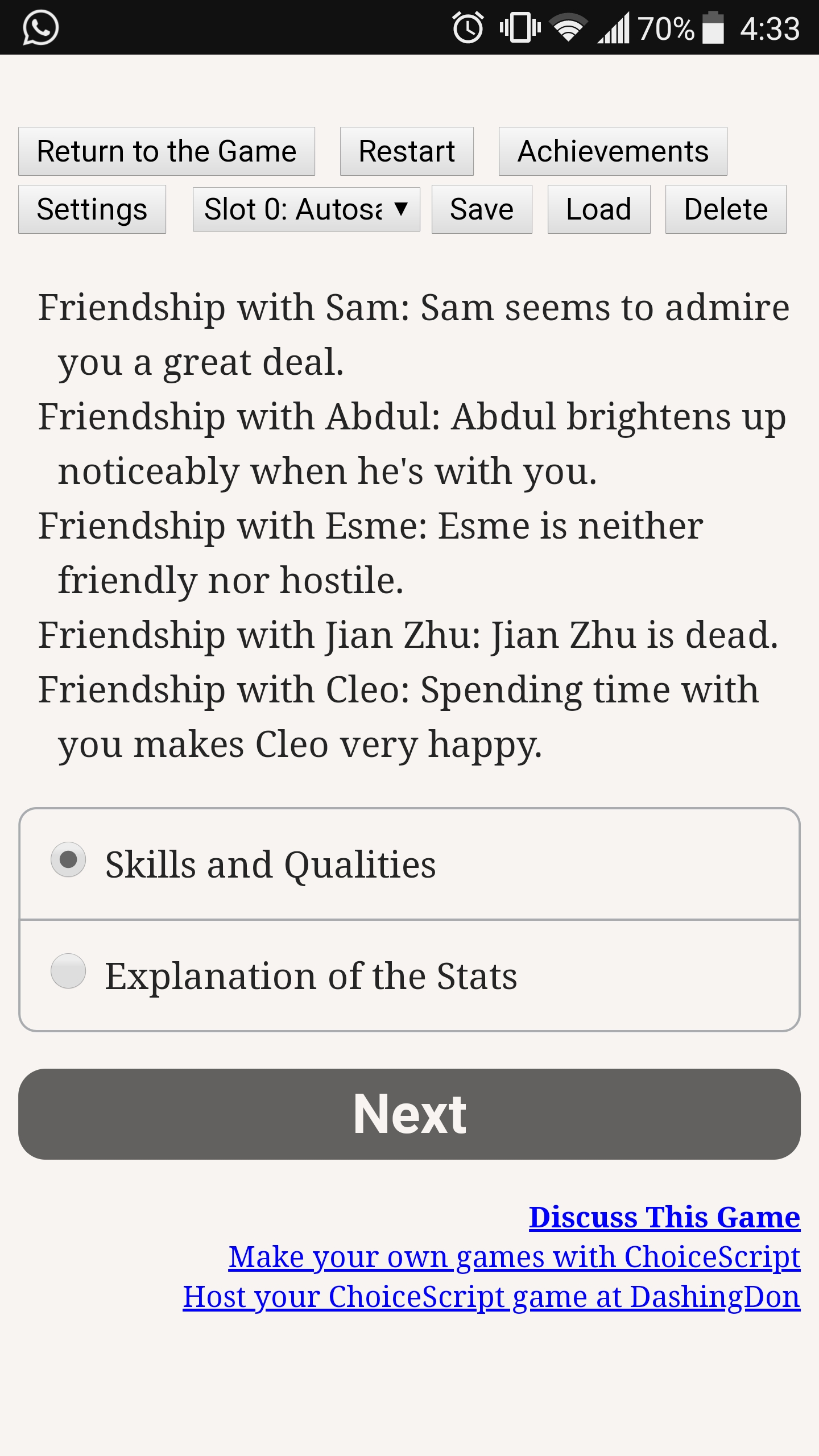
Task: Expand the Slot 0 Autosave dropdown
Action: point(307,209)
